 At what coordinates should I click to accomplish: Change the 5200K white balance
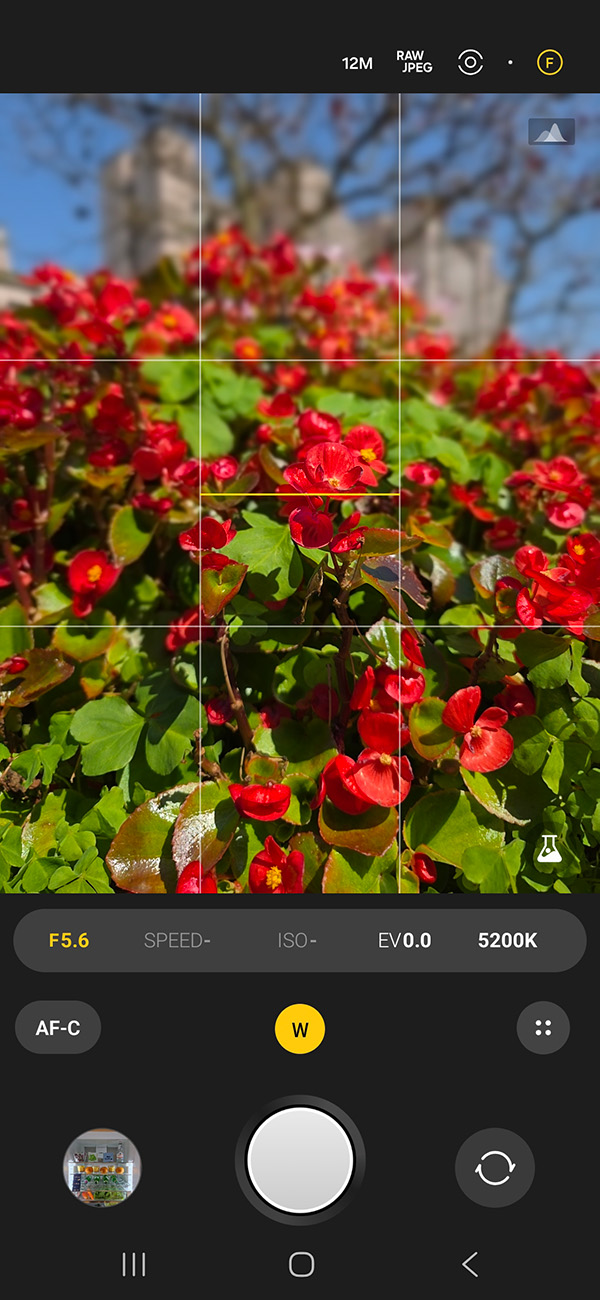(x=508, y=941)
